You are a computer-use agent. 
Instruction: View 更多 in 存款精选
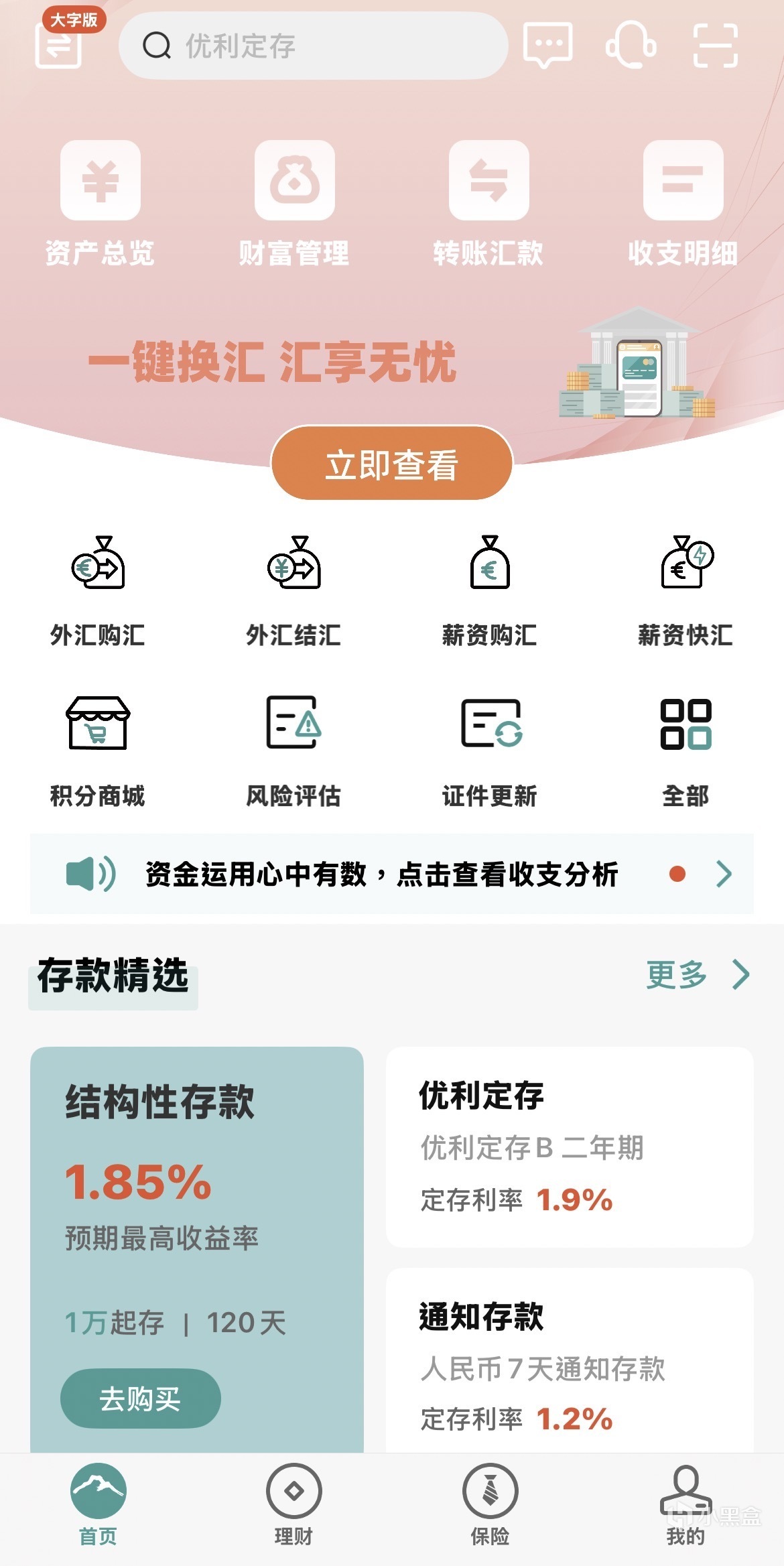tap(697, 974)
